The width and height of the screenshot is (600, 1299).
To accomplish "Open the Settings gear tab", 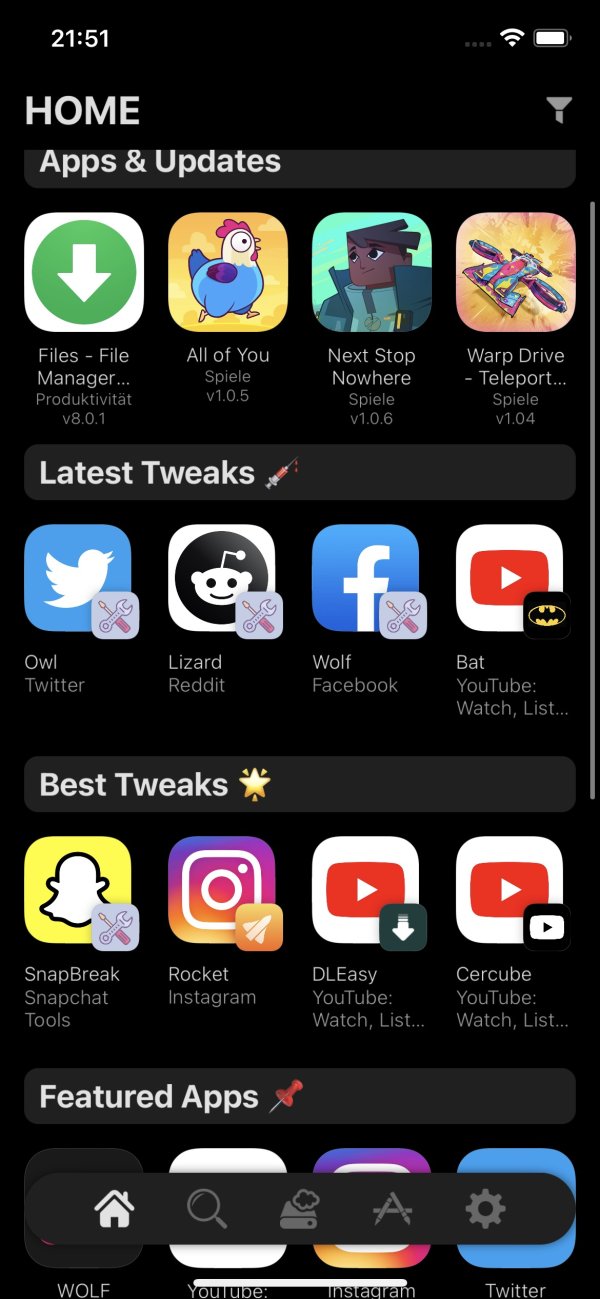I will click(485, 1209).
